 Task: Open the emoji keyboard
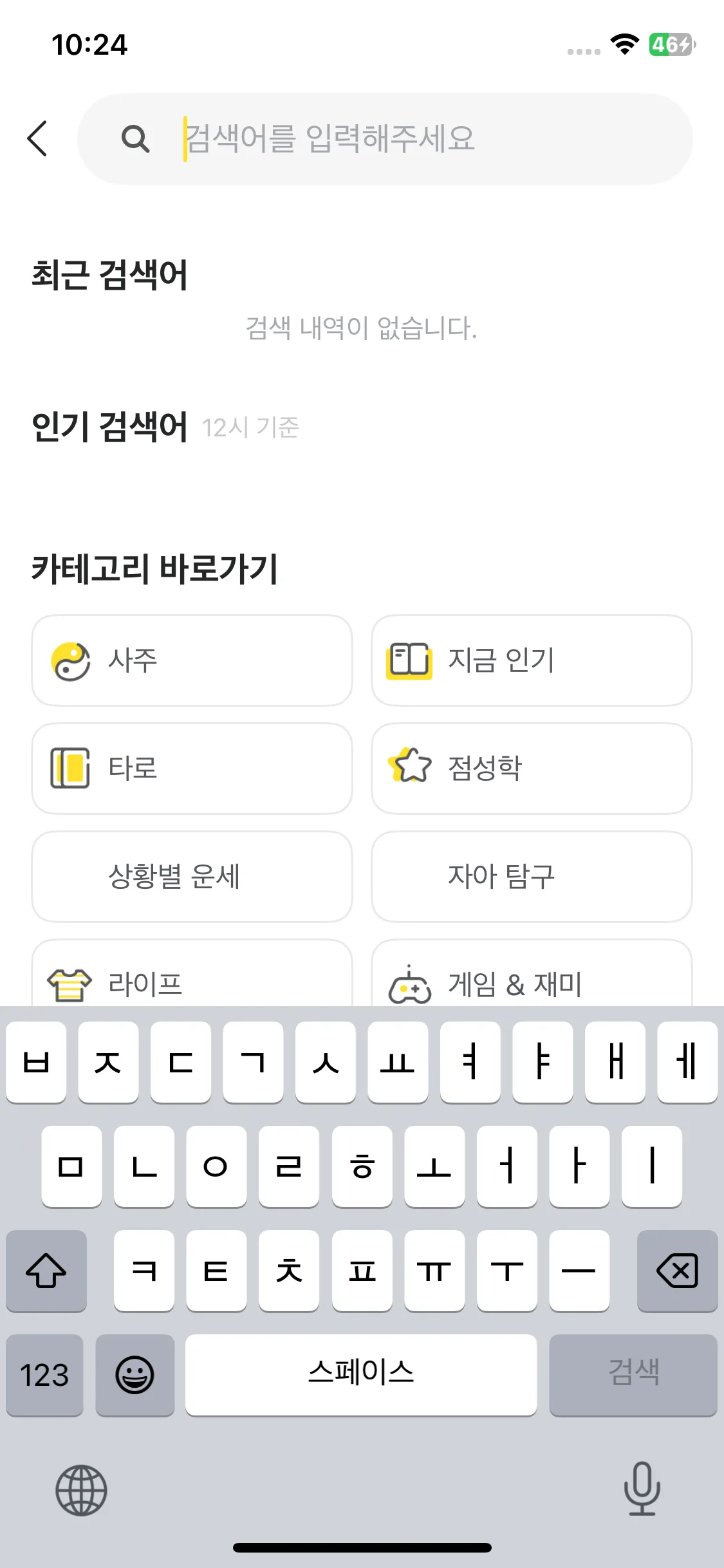click(135, 1375)
